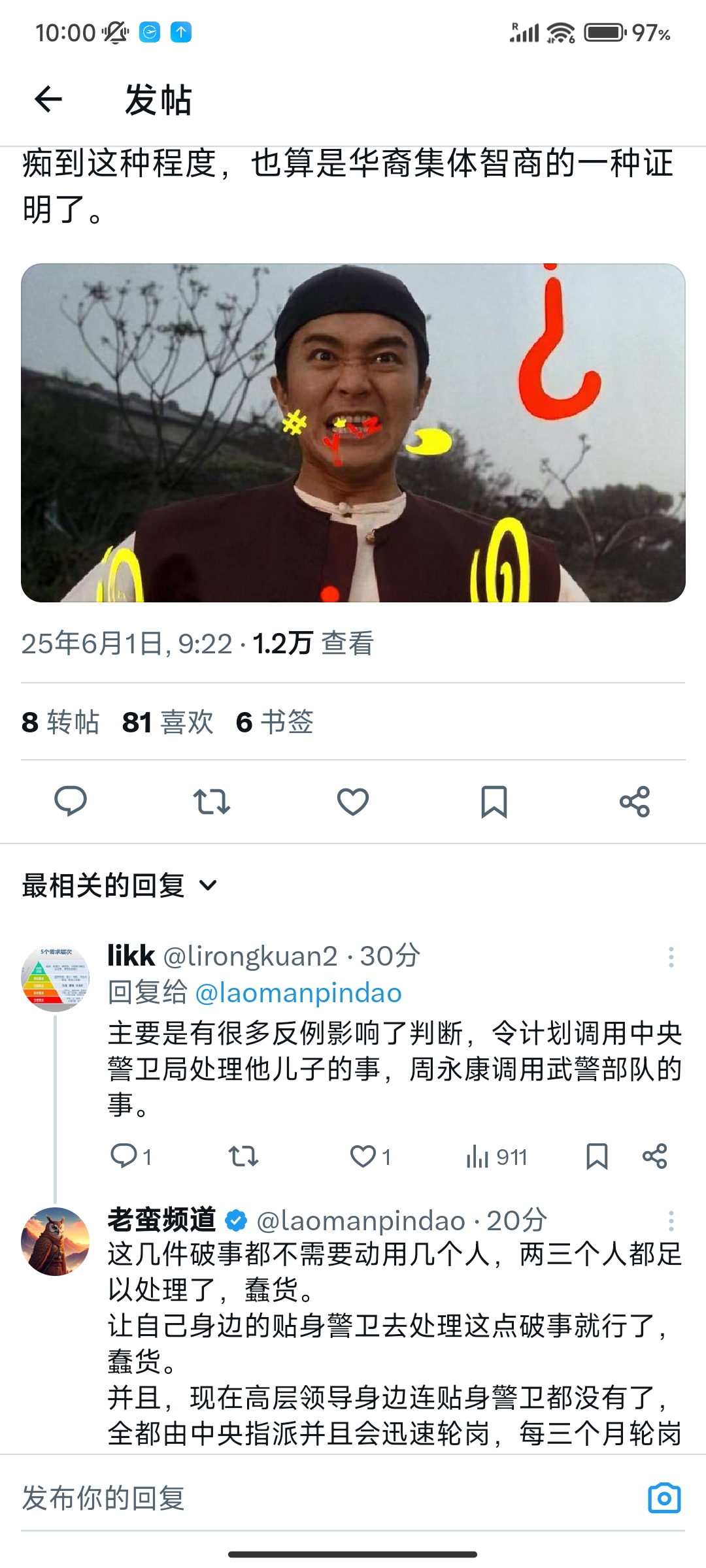Bookmark the main post

pos(494,801)
